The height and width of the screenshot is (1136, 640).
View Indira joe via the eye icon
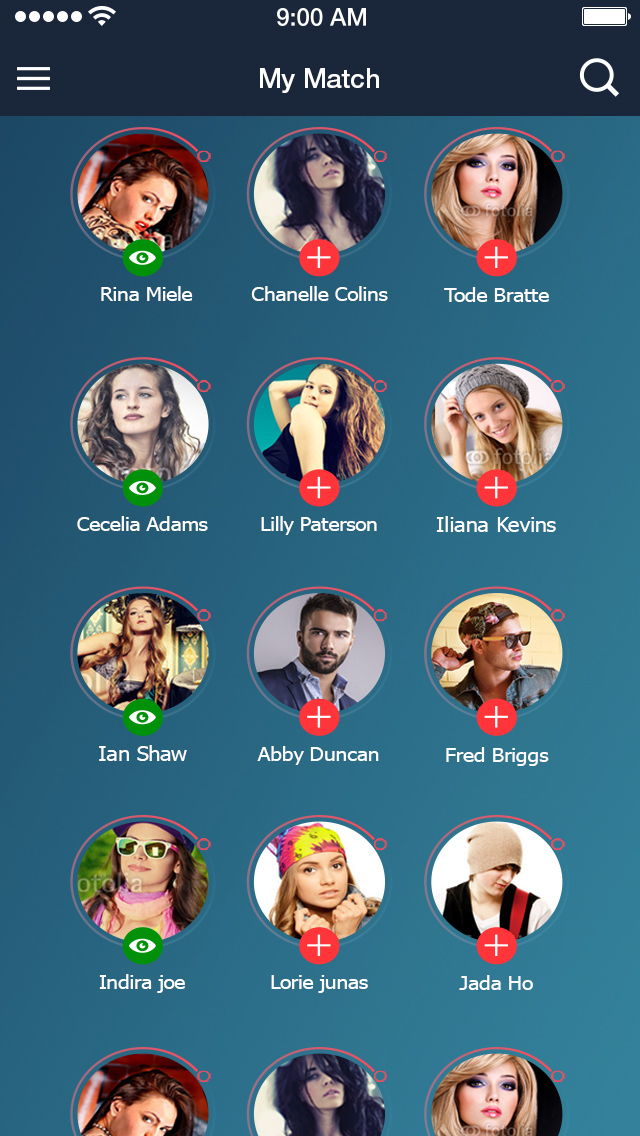(x=143, y=946)
